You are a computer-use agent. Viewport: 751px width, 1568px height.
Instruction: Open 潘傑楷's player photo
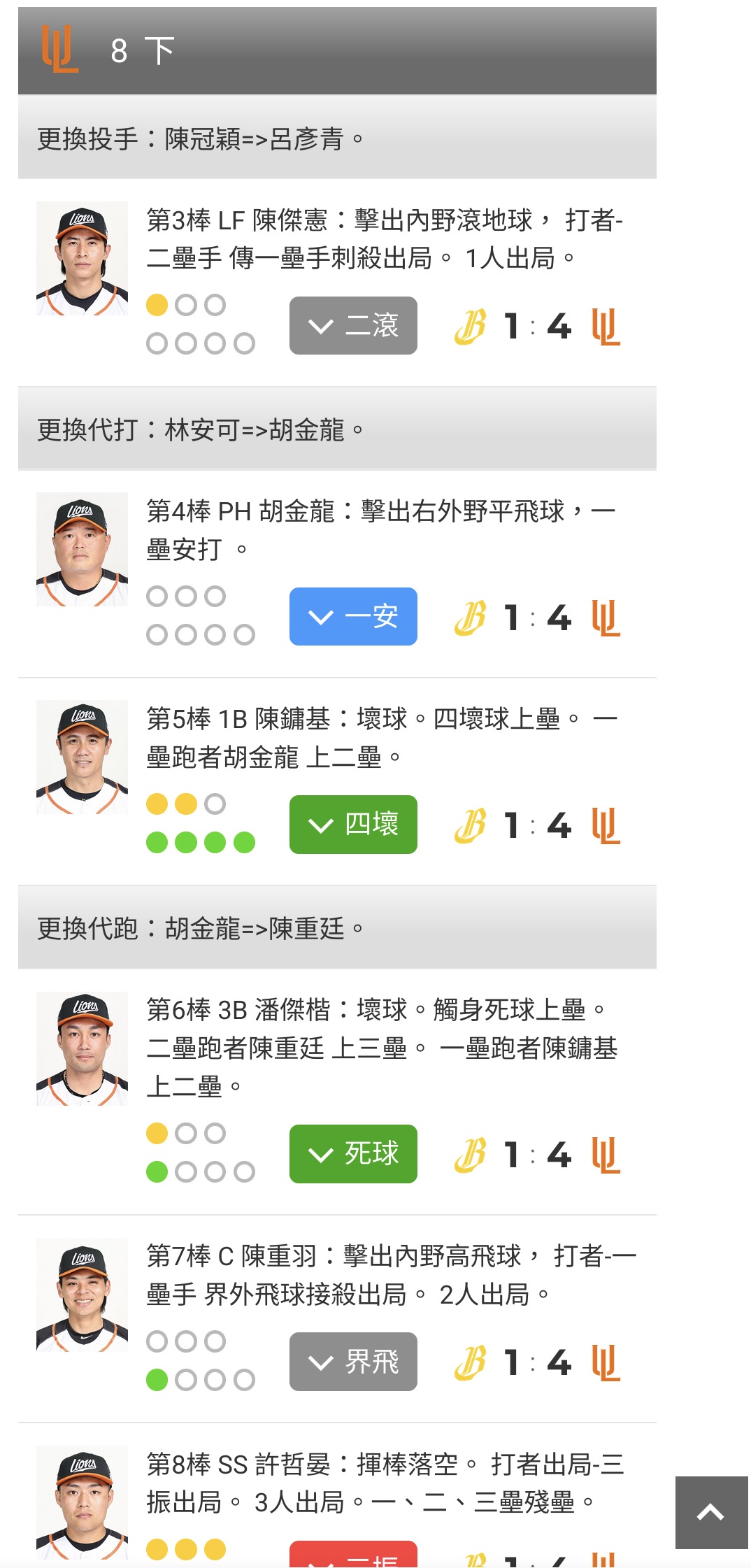(x=82, y=1048)
